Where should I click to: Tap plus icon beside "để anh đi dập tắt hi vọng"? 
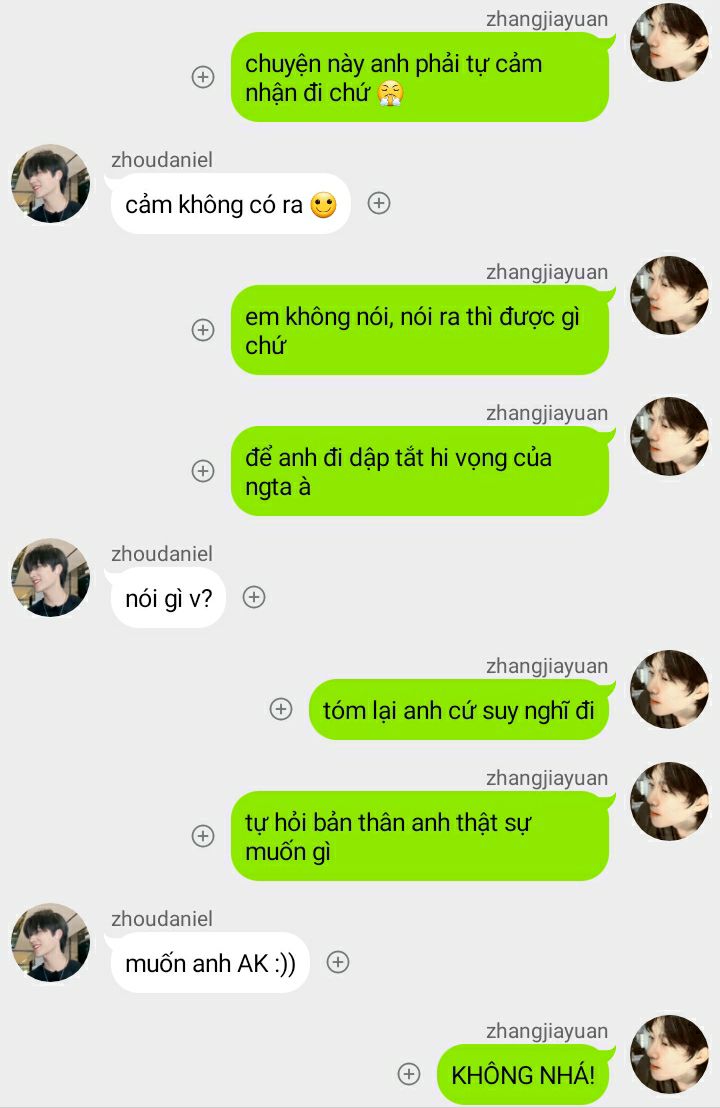click(x=203, y=471)
